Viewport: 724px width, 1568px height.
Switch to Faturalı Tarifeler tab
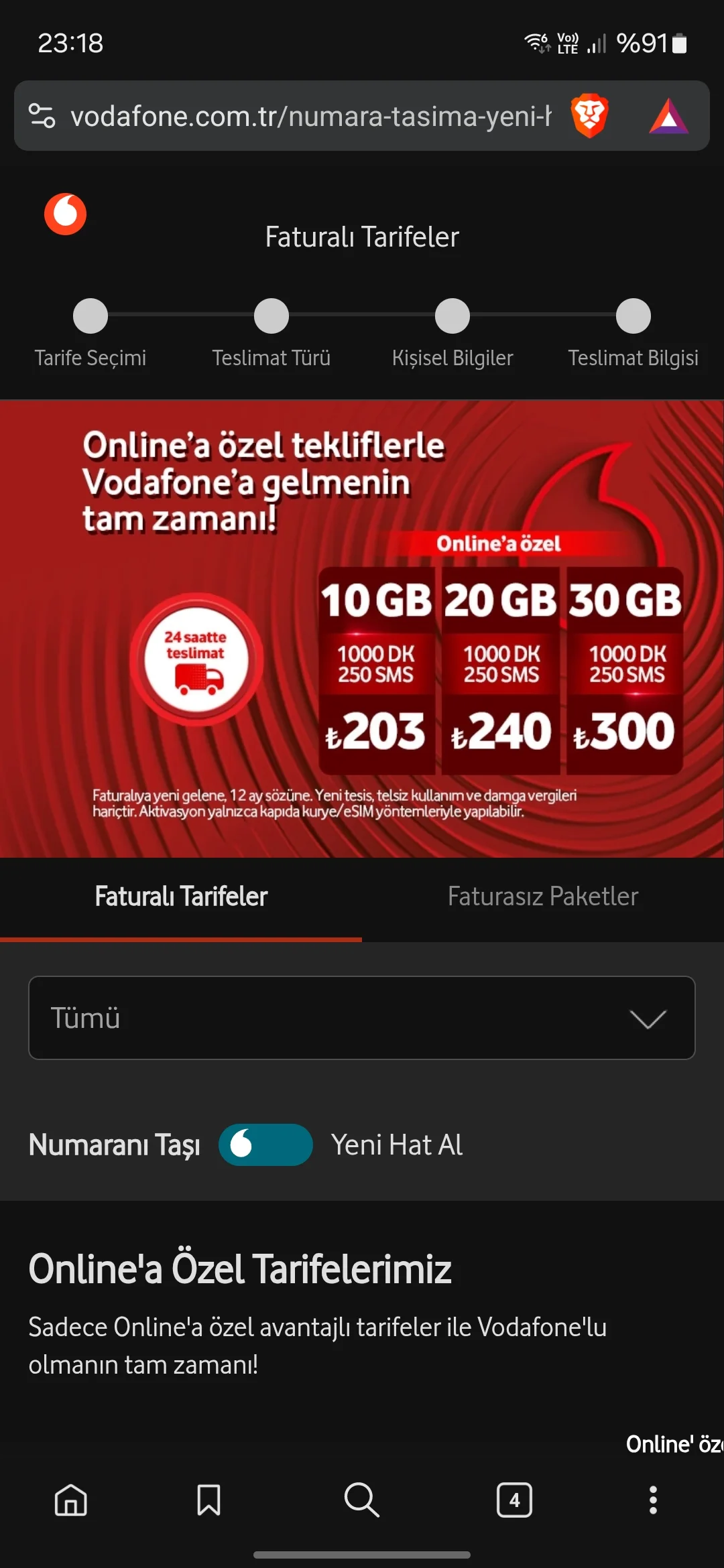point(181,897)
